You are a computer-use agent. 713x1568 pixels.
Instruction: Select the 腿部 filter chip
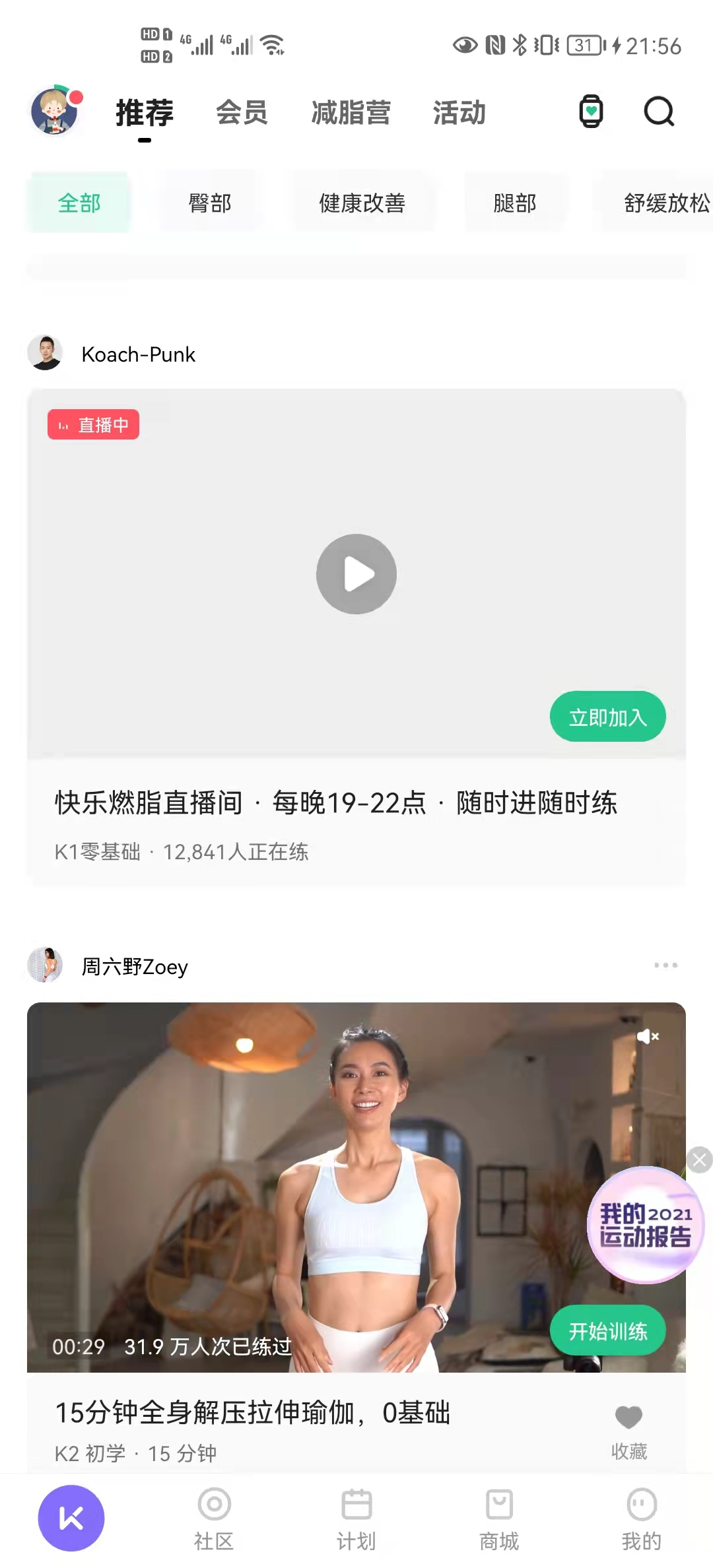[515, 203]
